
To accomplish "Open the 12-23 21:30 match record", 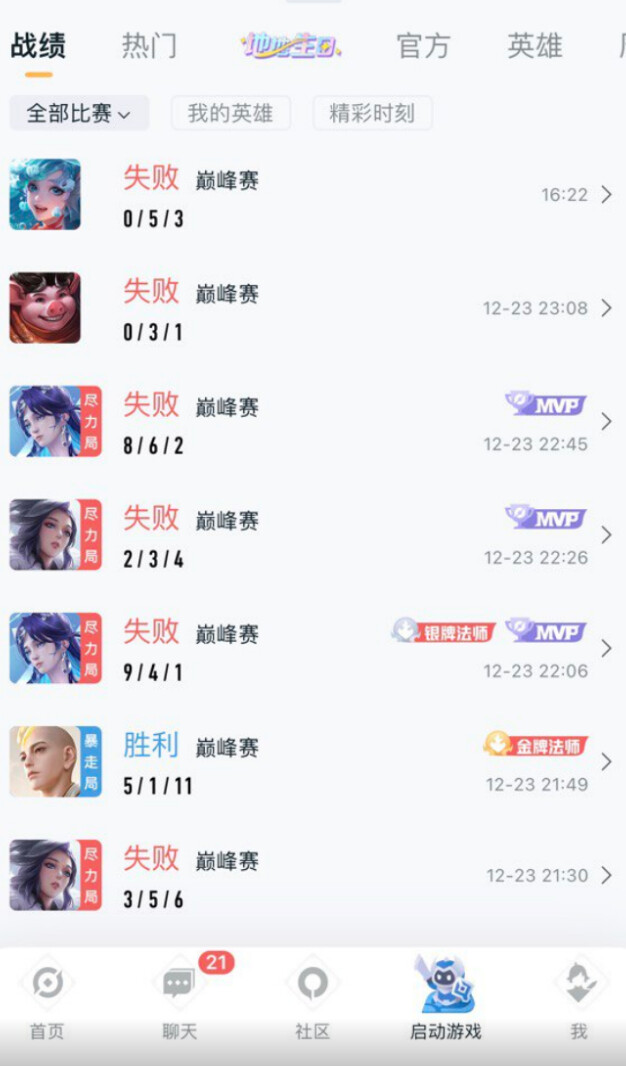I will point(313,875).
